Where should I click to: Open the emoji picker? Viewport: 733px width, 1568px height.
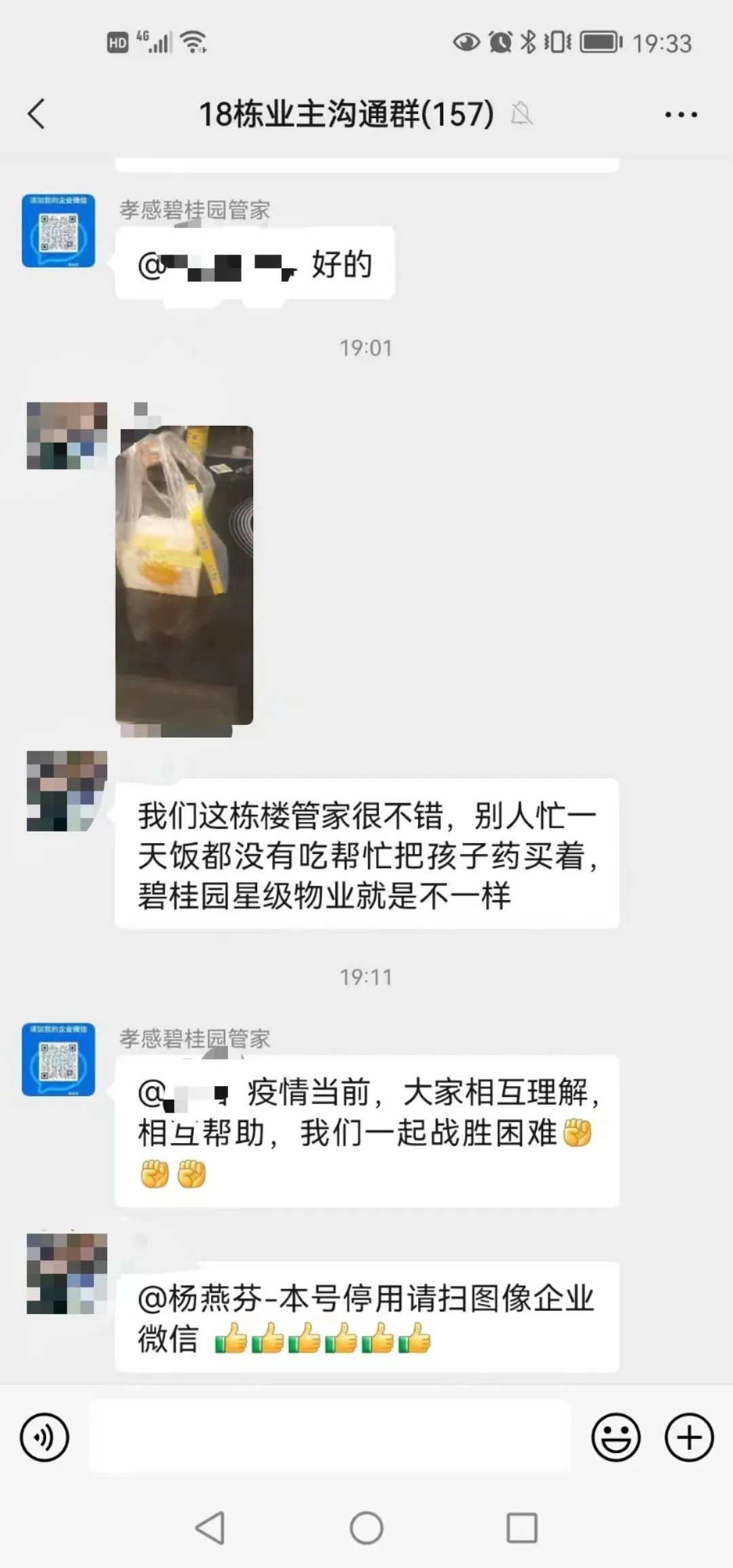pos(616,1437)
